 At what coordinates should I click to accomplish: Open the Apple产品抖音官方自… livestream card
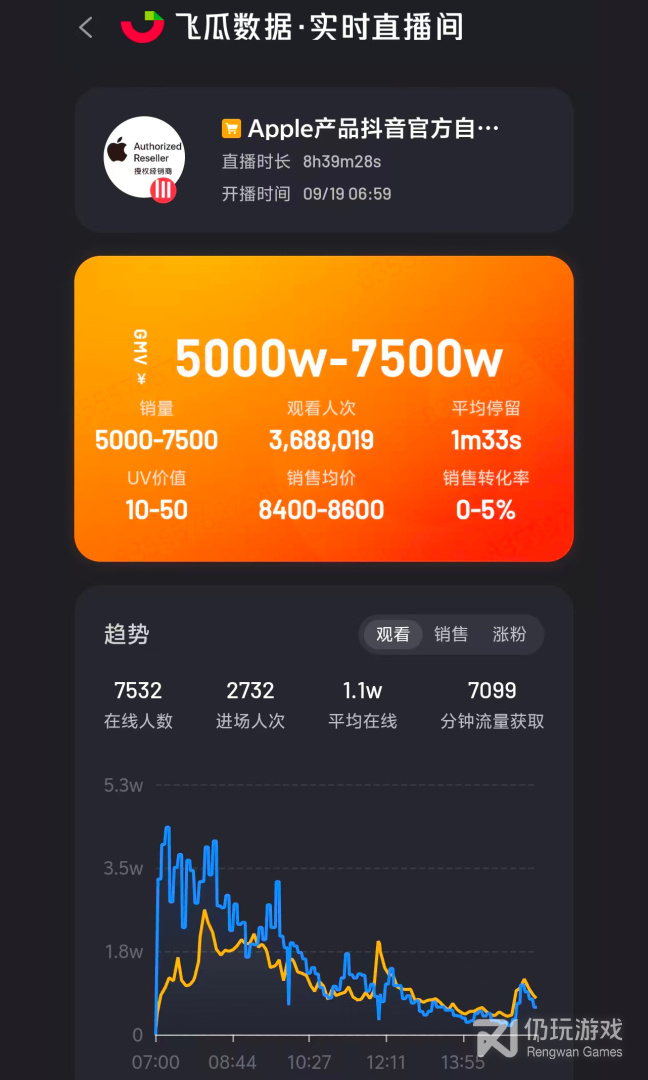coord(324,160)
